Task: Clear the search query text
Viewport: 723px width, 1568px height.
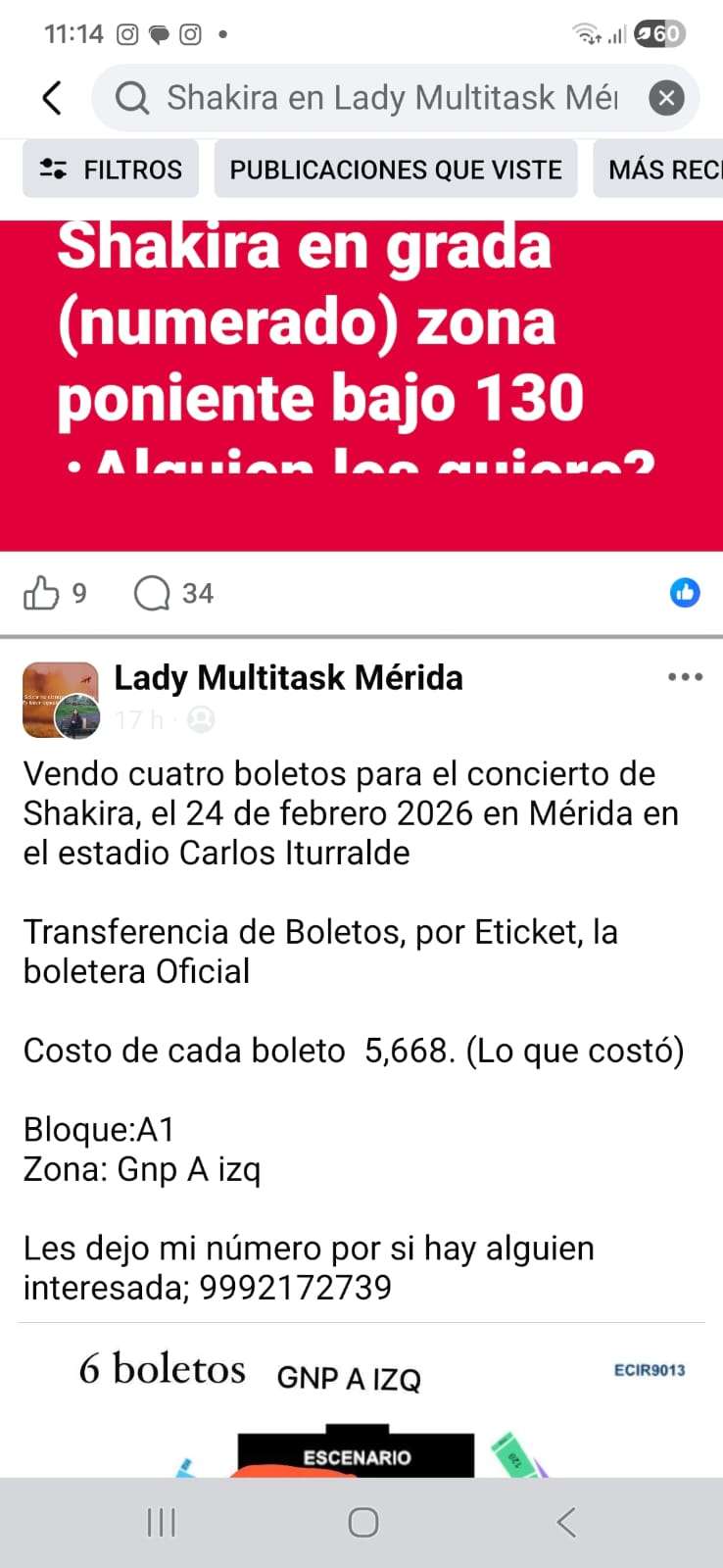Action: pos(666,98)
